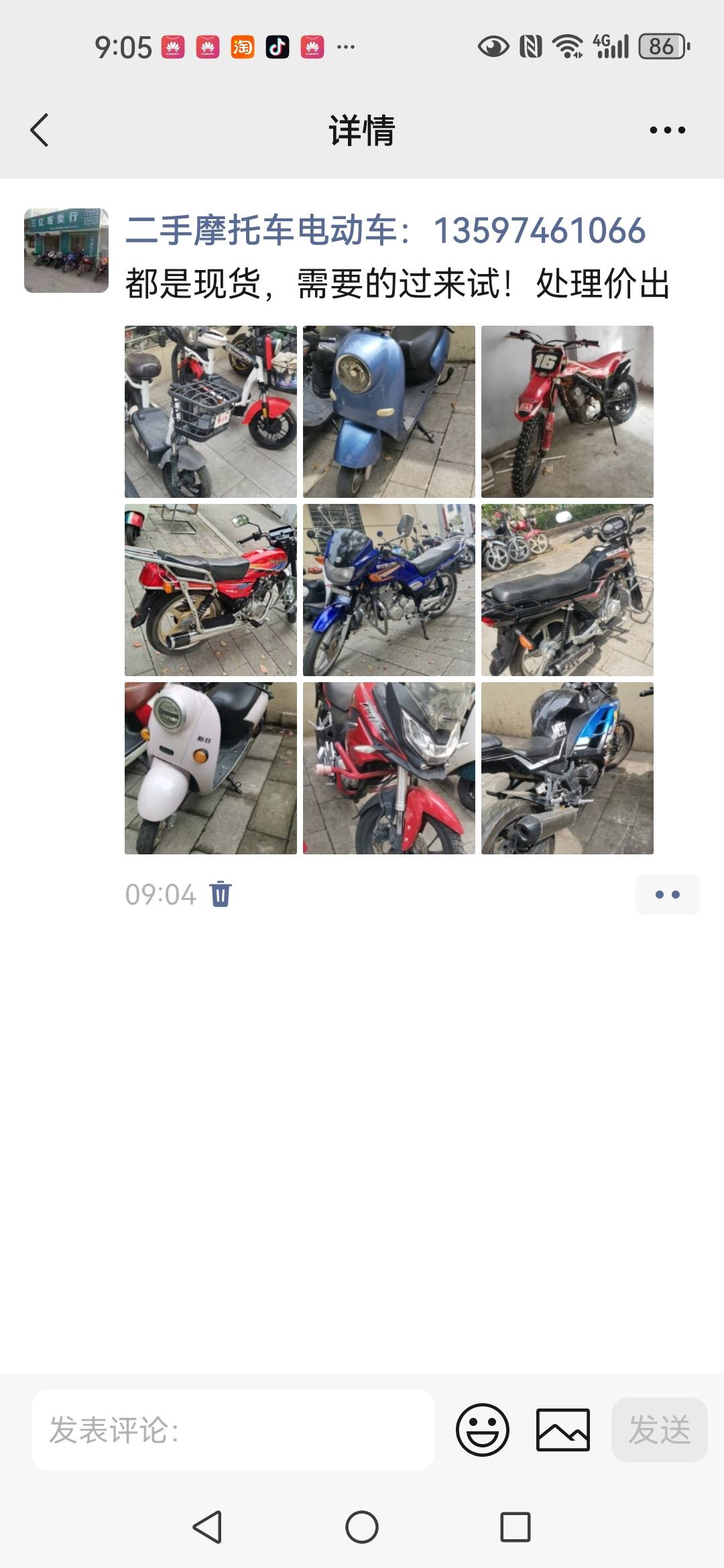Go to the system home screen

pyautogui.click(x=362, y=1527)
